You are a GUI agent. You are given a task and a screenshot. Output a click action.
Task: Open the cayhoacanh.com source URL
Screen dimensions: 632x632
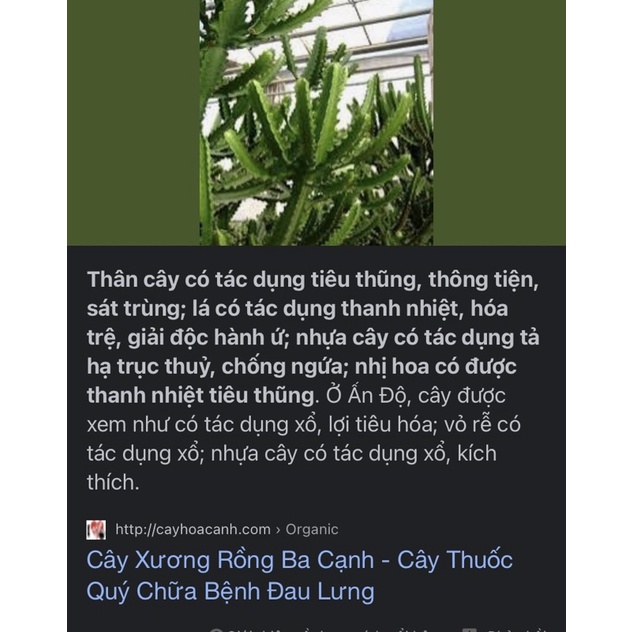click(x=193, y=529)
